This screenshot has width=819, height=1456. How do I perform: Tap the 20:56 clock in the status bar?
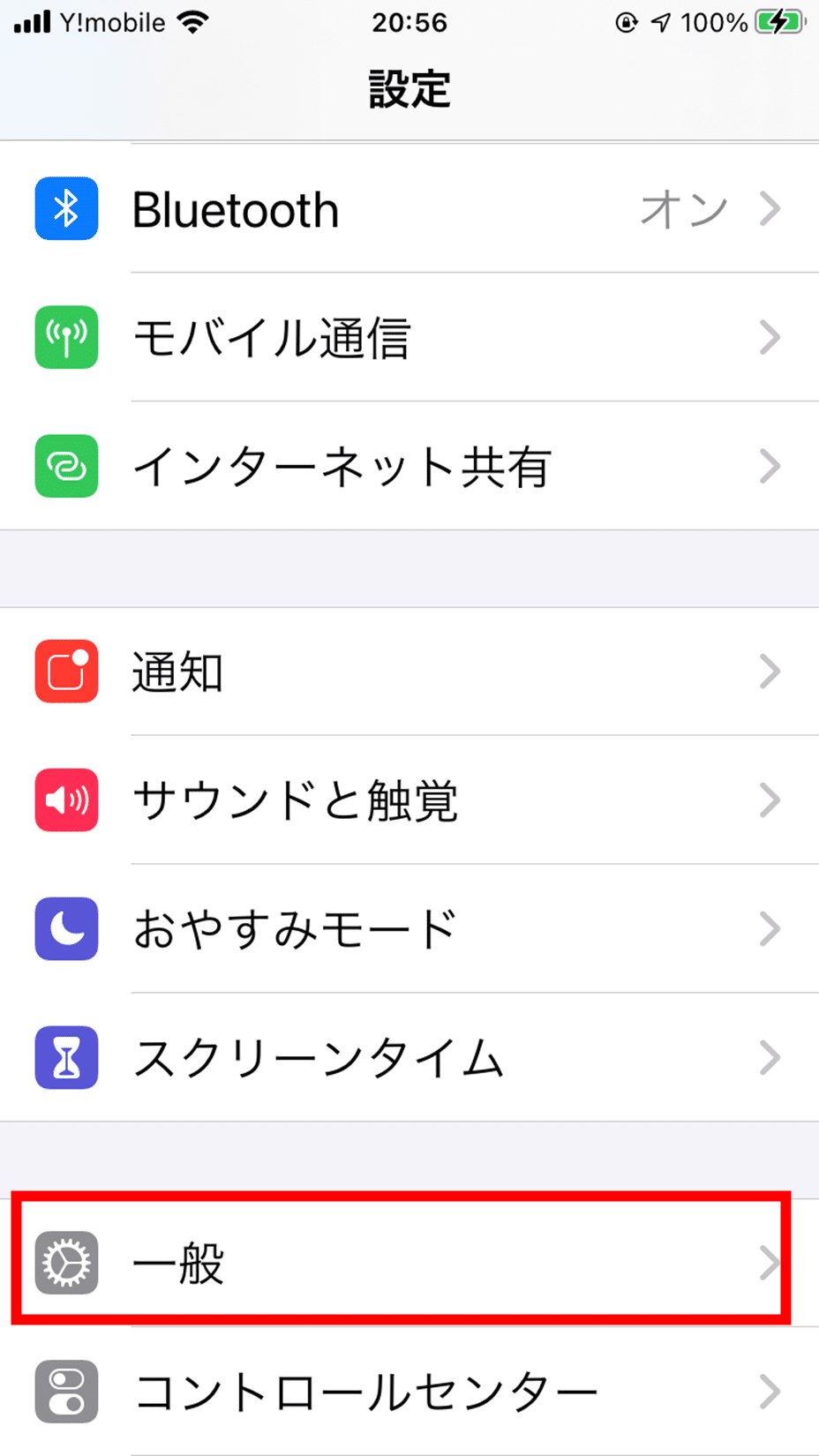click(x=409, y=22)
